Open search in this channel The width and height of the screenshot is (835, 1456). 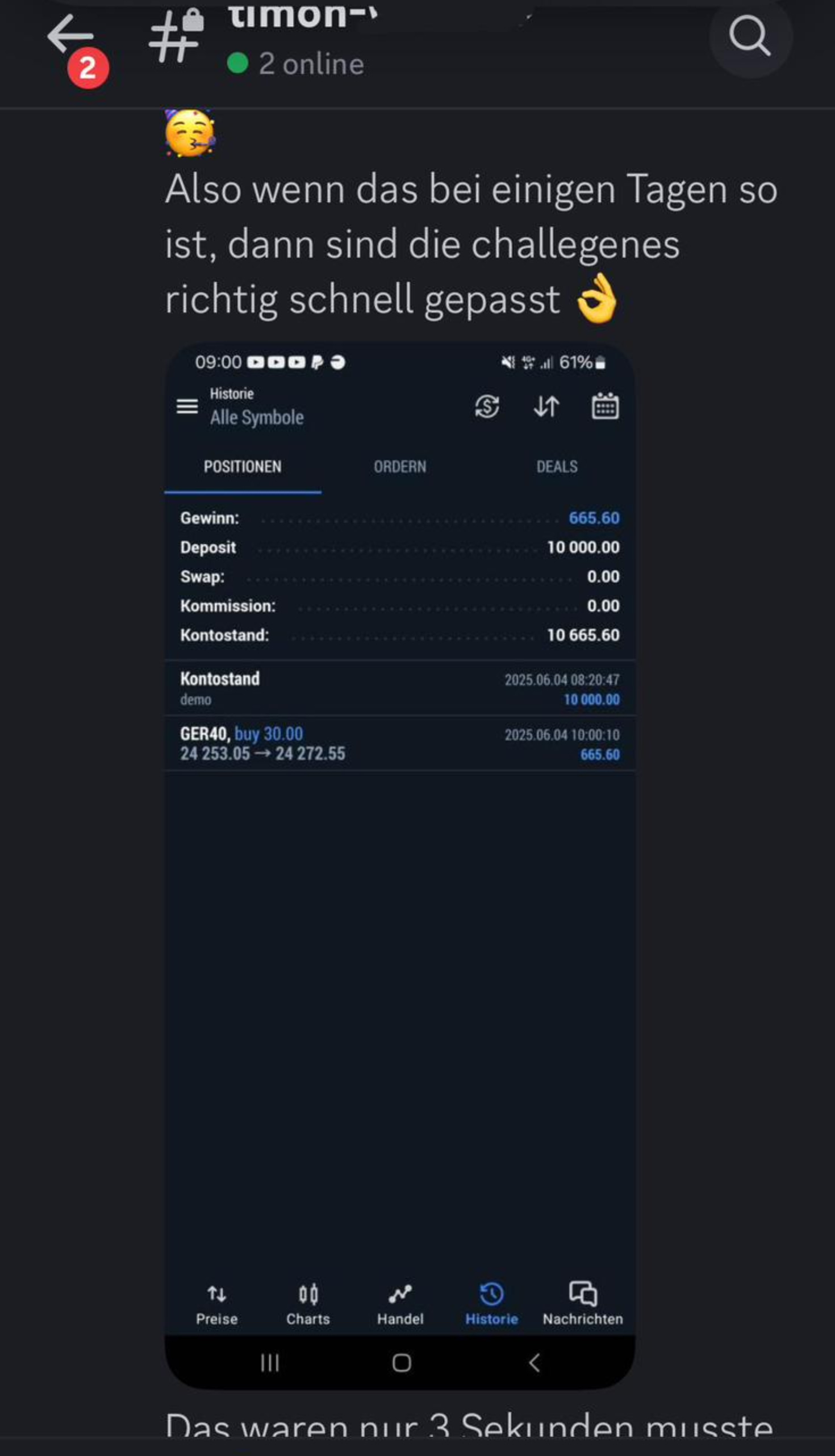pyautogui.click(x=750, y=36)
